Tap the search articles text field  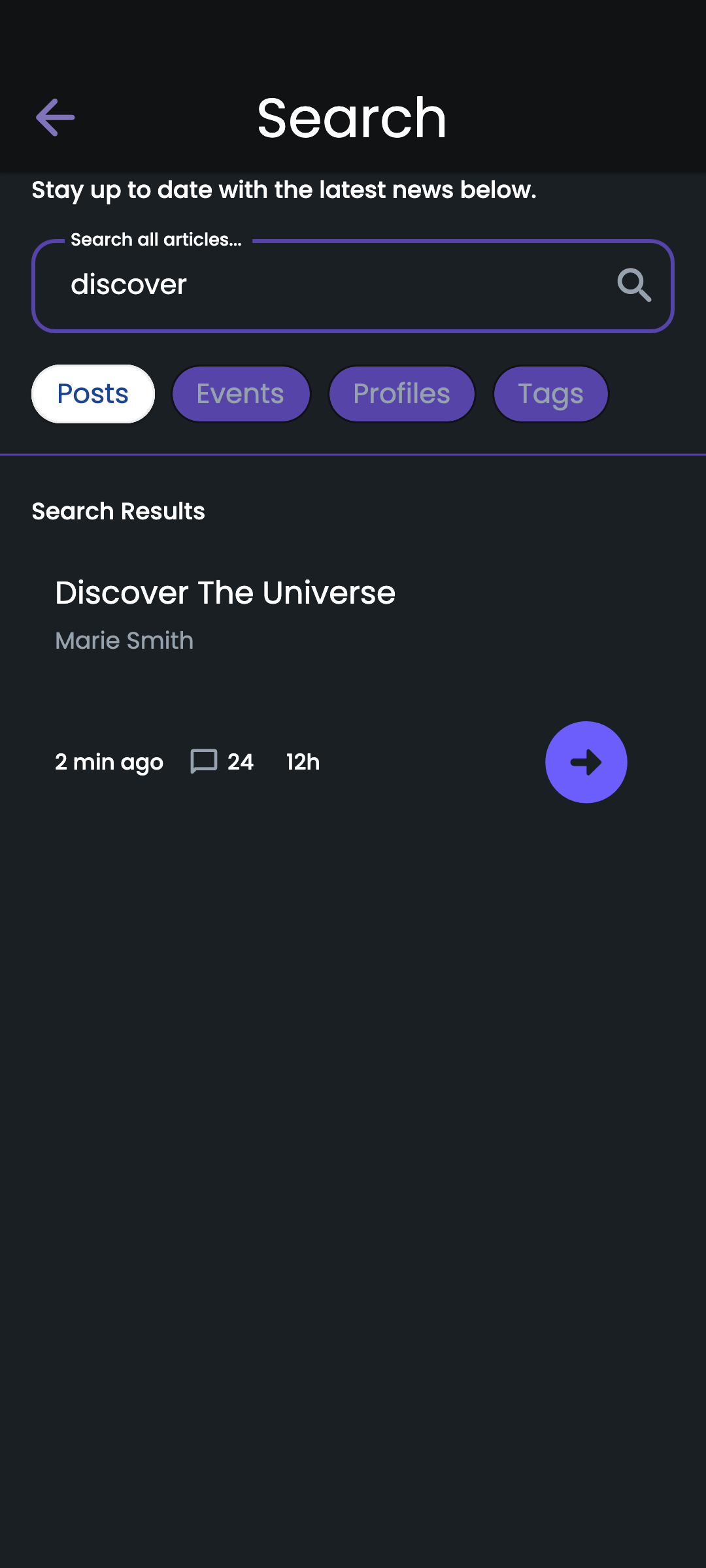(x=352, y=286)
